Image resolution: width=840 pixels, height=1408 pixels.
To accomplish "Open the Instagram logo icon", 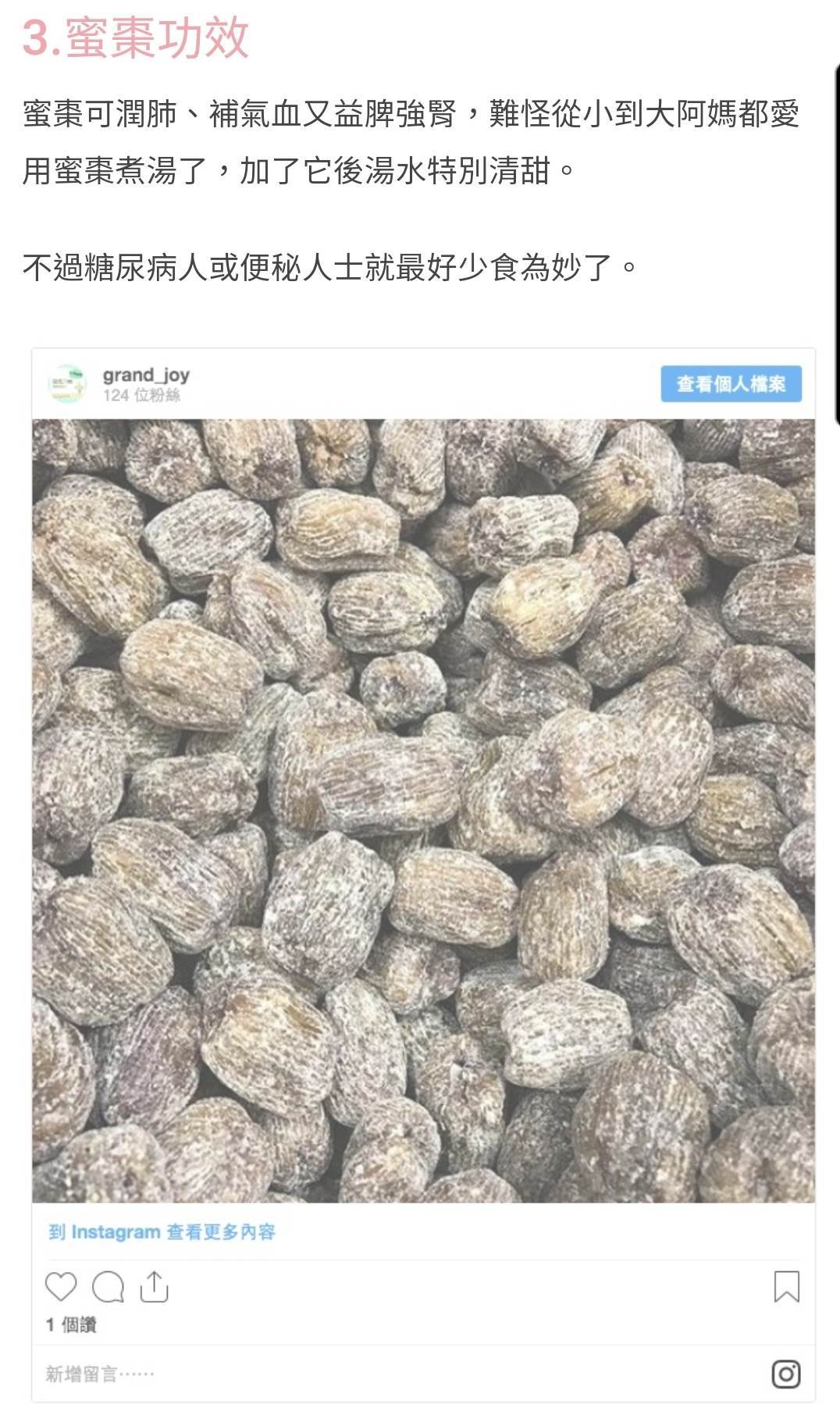I will tap(785, 1374).
